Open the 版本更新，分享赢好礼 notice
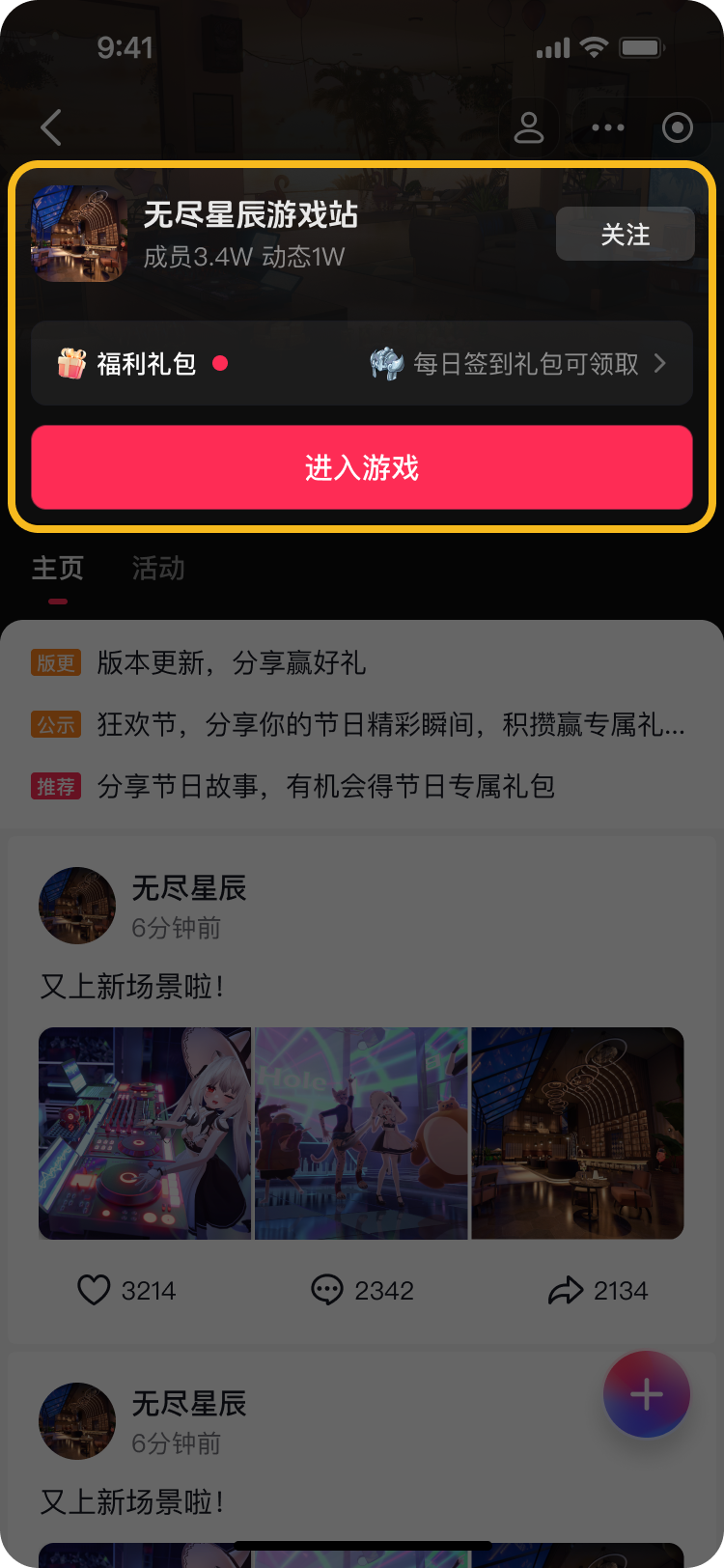Viewport: 724px width, 1568px height. 232,663
